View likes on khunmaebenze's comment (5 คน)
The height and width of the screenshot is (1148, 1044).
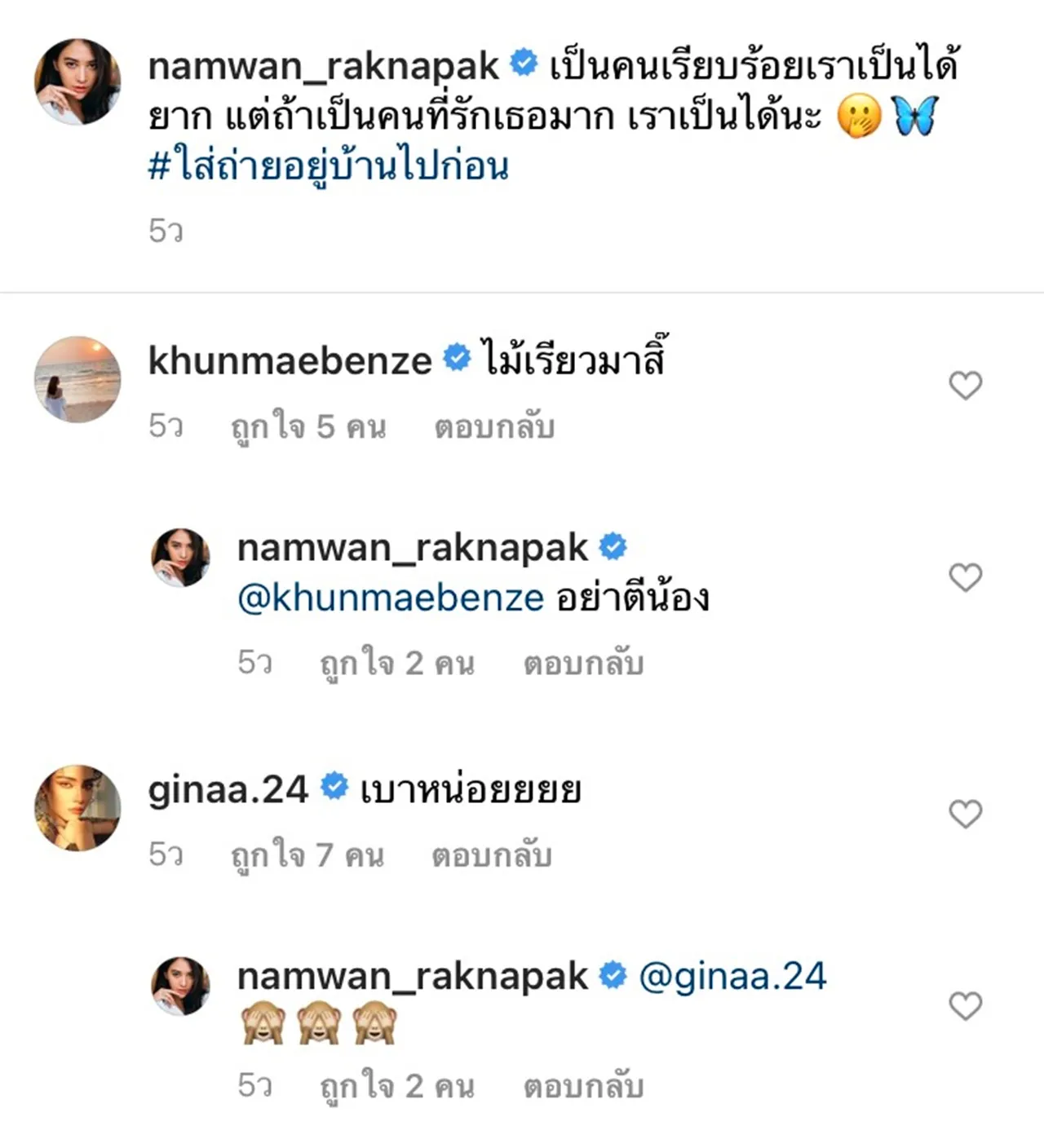[x=308, y=426]
